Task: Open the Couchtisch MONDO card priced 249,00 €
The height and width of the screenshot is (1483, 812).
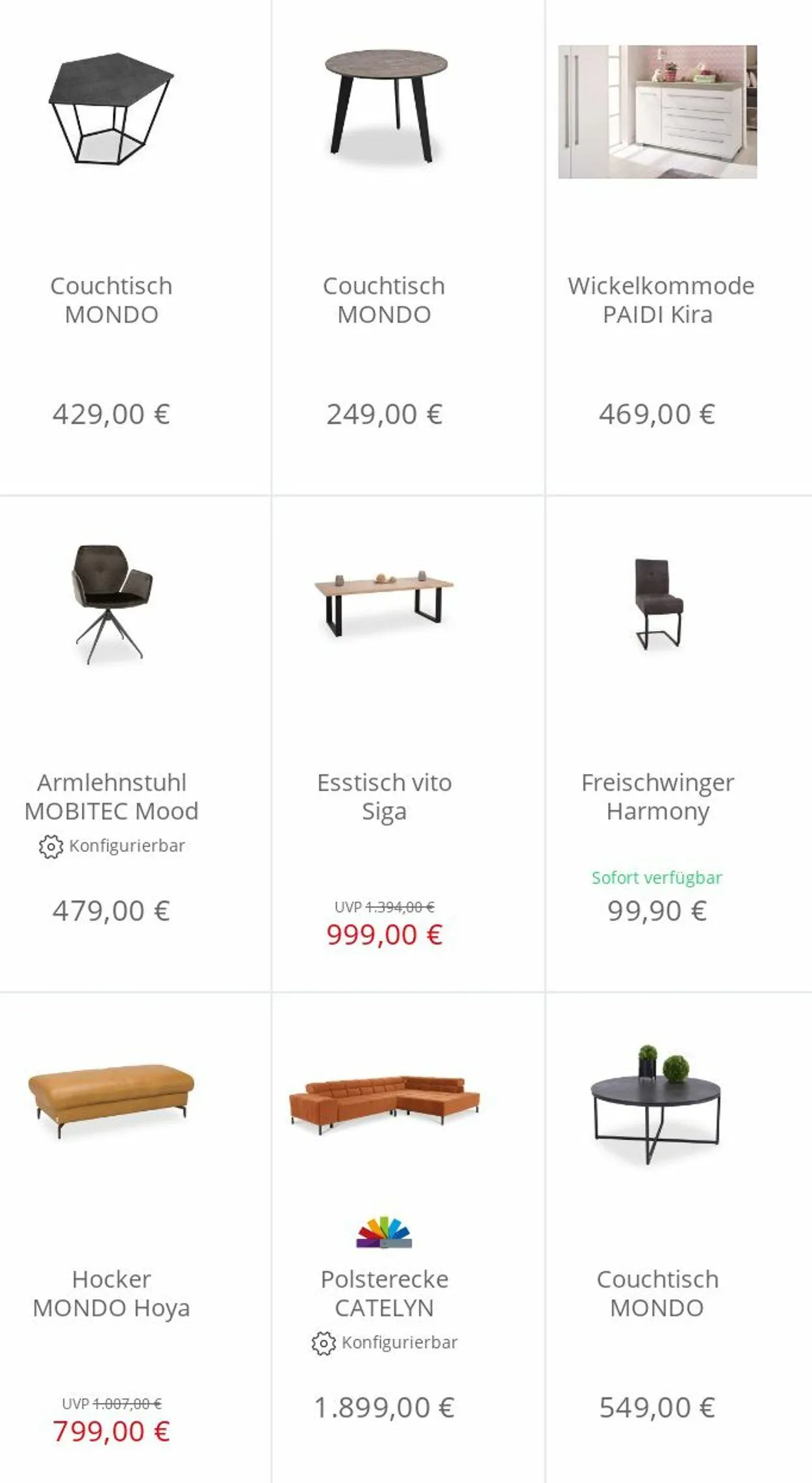Action: (408, 247)
